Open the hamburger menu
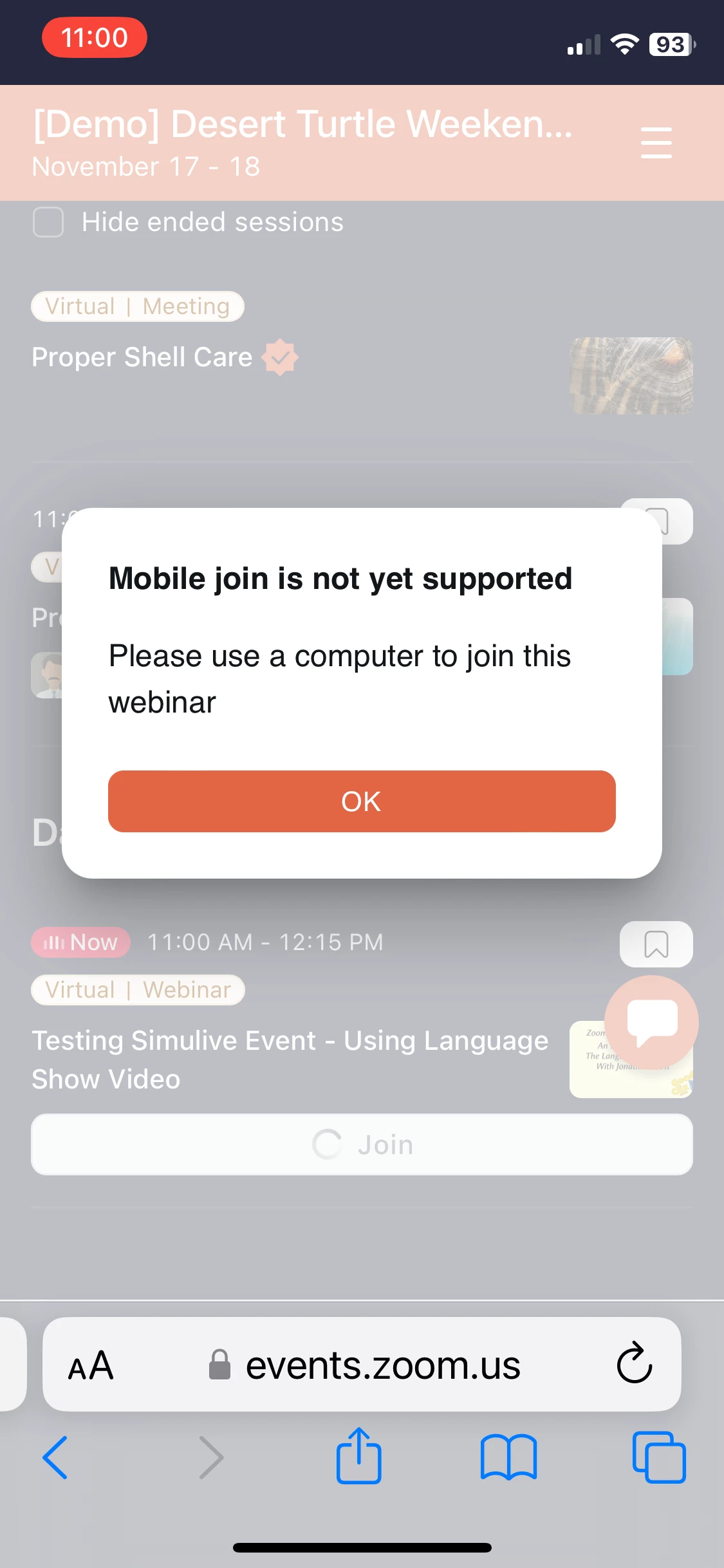 tap(656, 143)
